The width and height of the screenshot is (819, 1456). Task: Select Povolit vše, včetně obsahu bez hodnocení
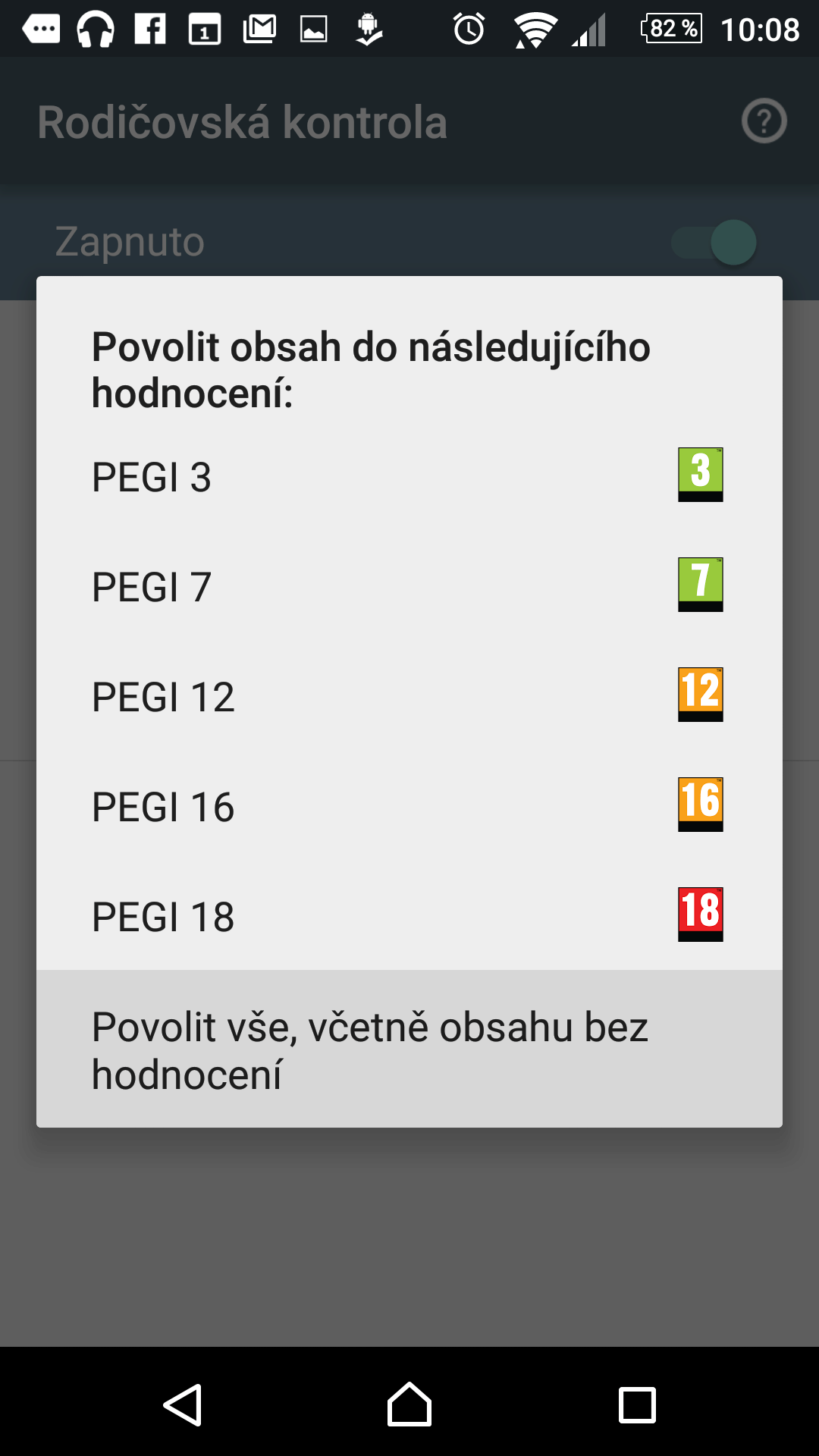[409, 1049]
